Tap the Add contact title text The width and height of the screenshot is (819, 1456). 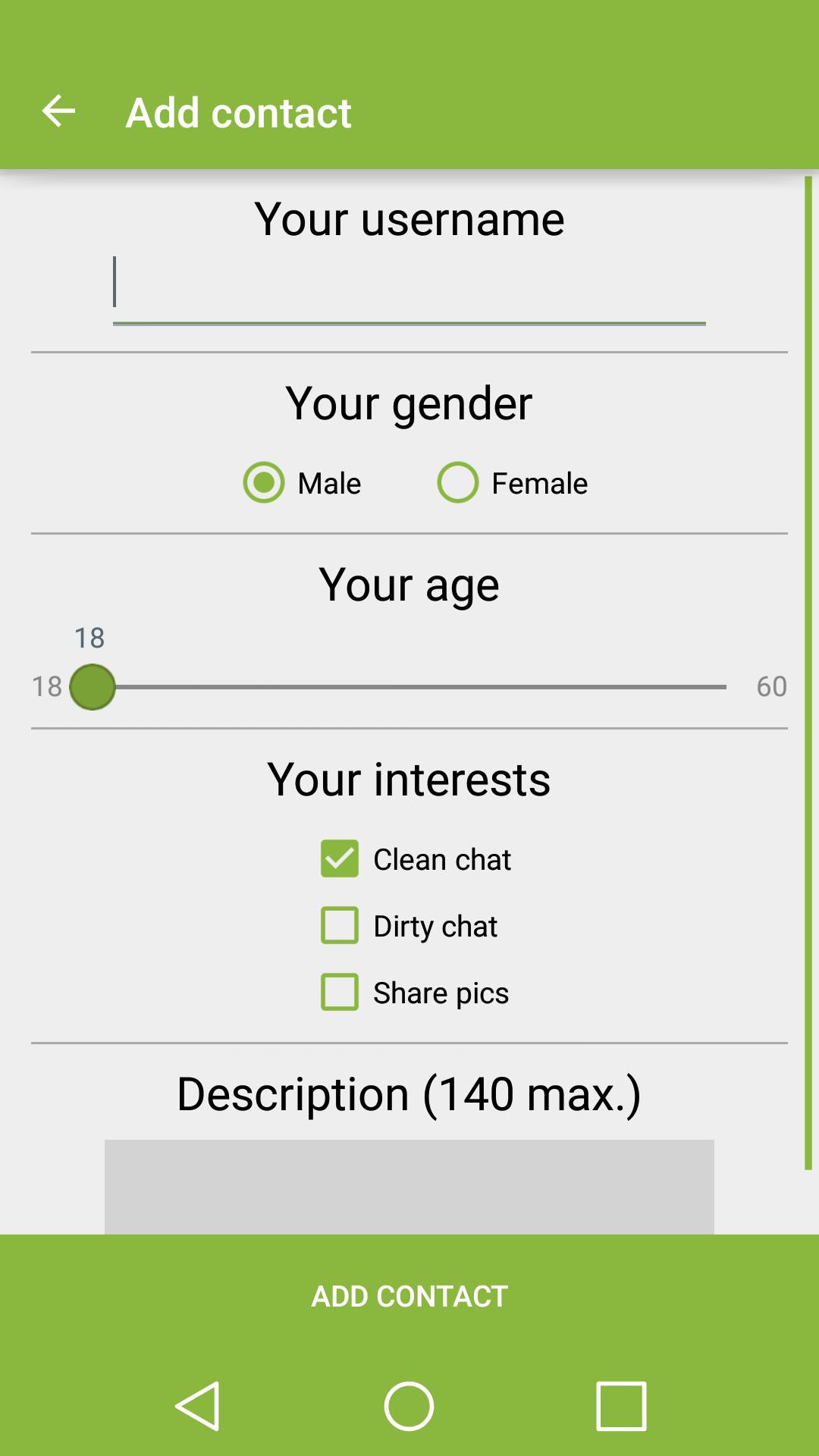[x=238, y=111]
